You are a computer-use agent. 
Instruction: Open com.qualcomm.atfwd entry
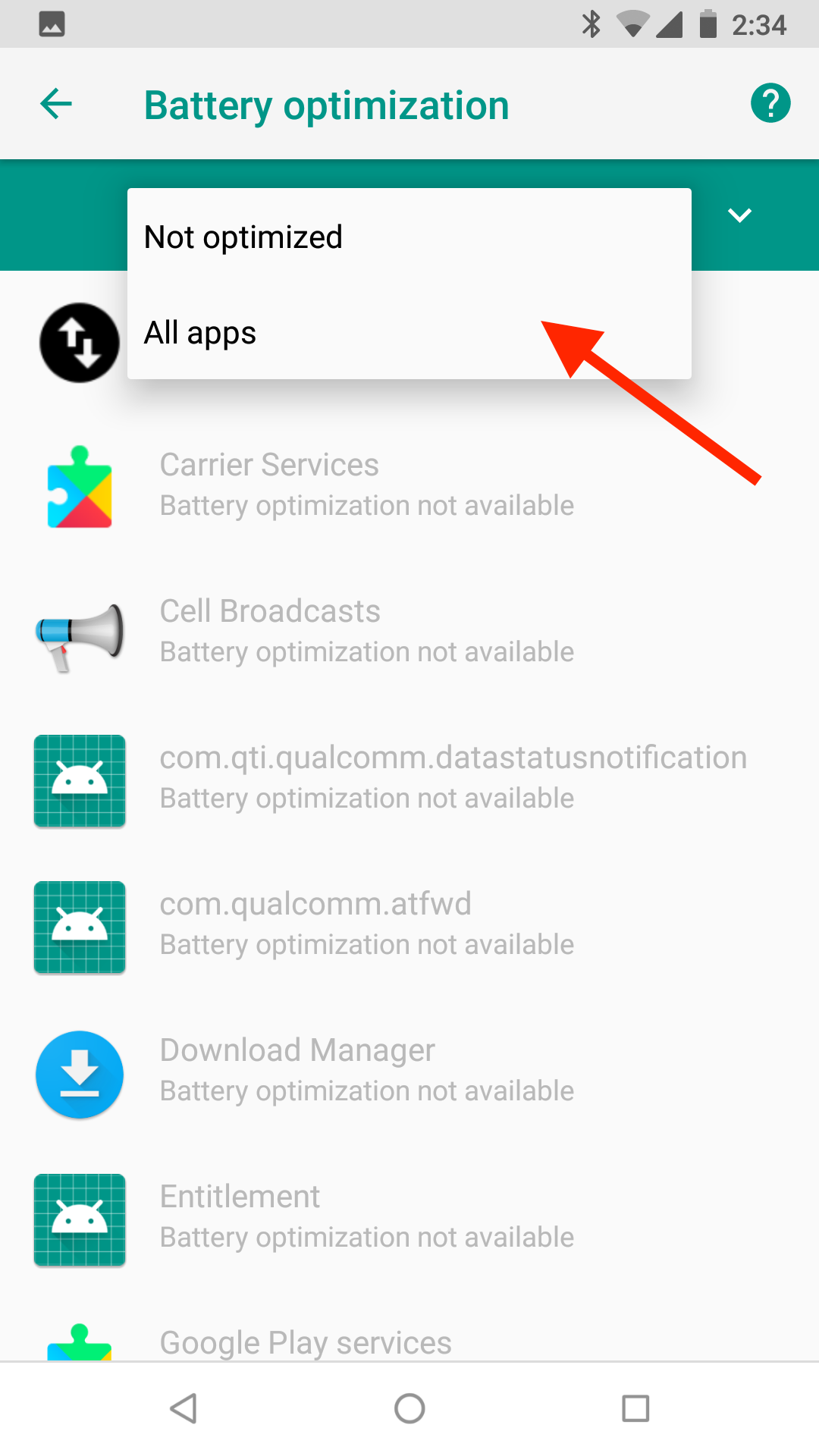point(409,924)
